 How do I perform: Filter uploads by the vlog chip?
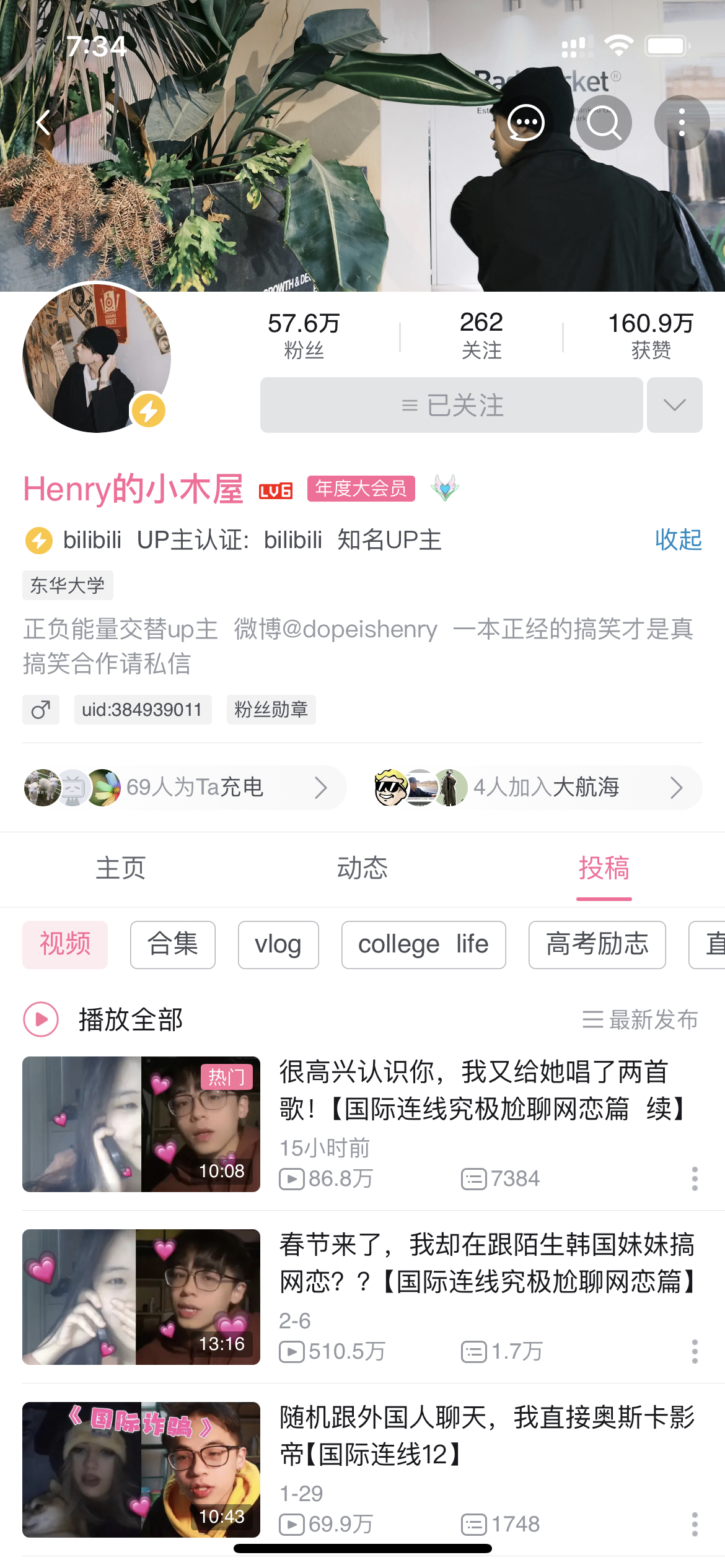[x=278, y=945]
